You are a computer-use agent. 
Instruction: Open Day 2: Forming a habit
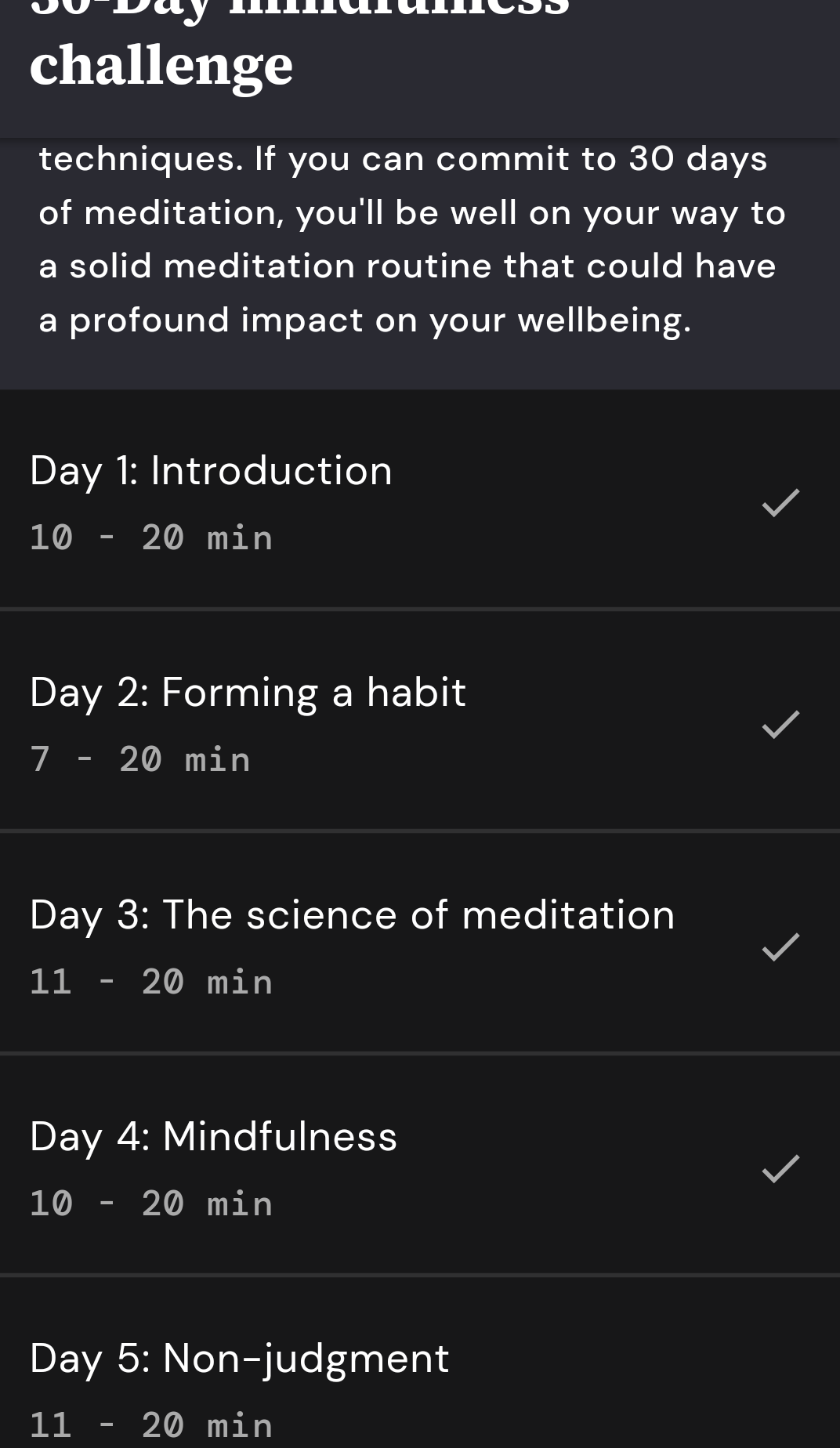(420, 721)
